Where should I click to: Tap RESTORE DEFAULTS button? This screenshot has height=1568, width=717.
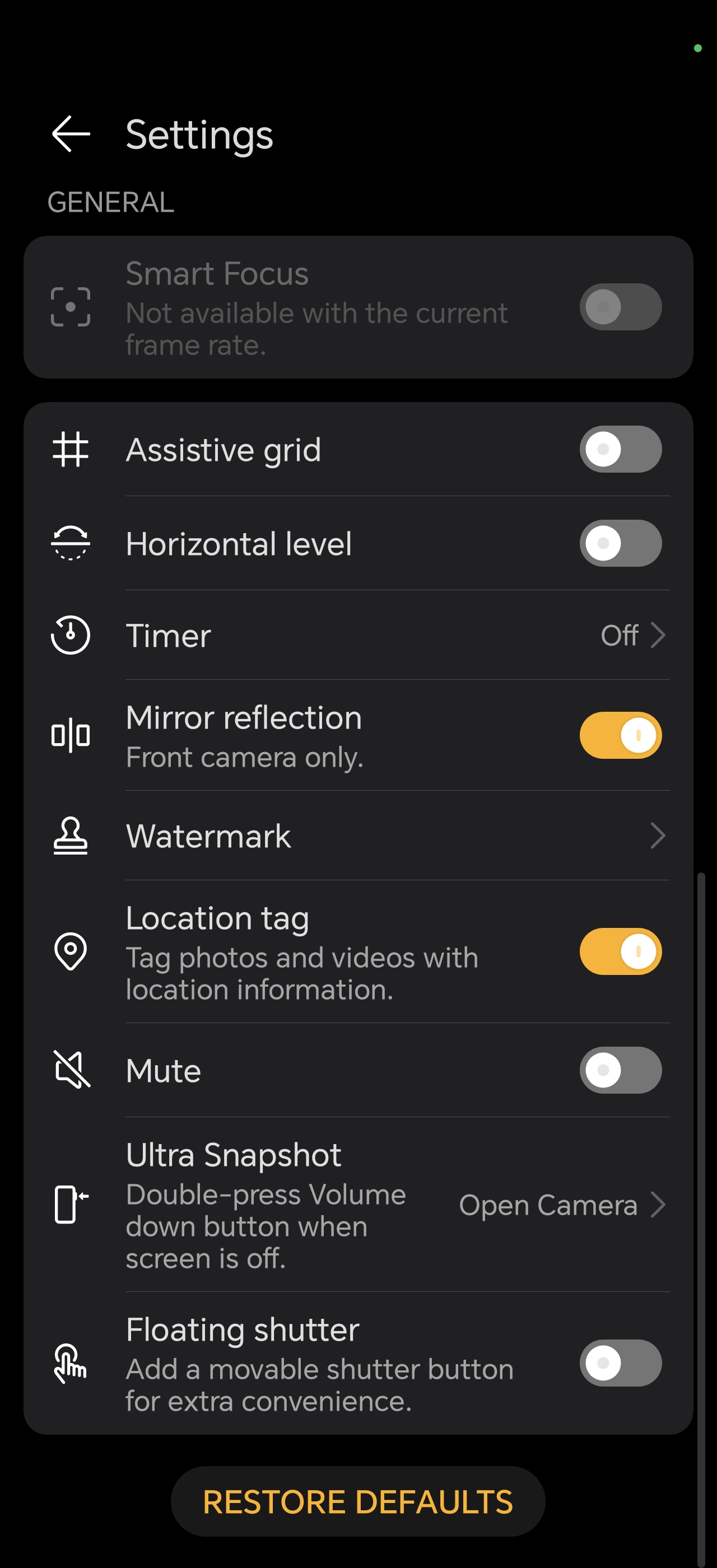pyautogui.click(x=358, y=1501)
